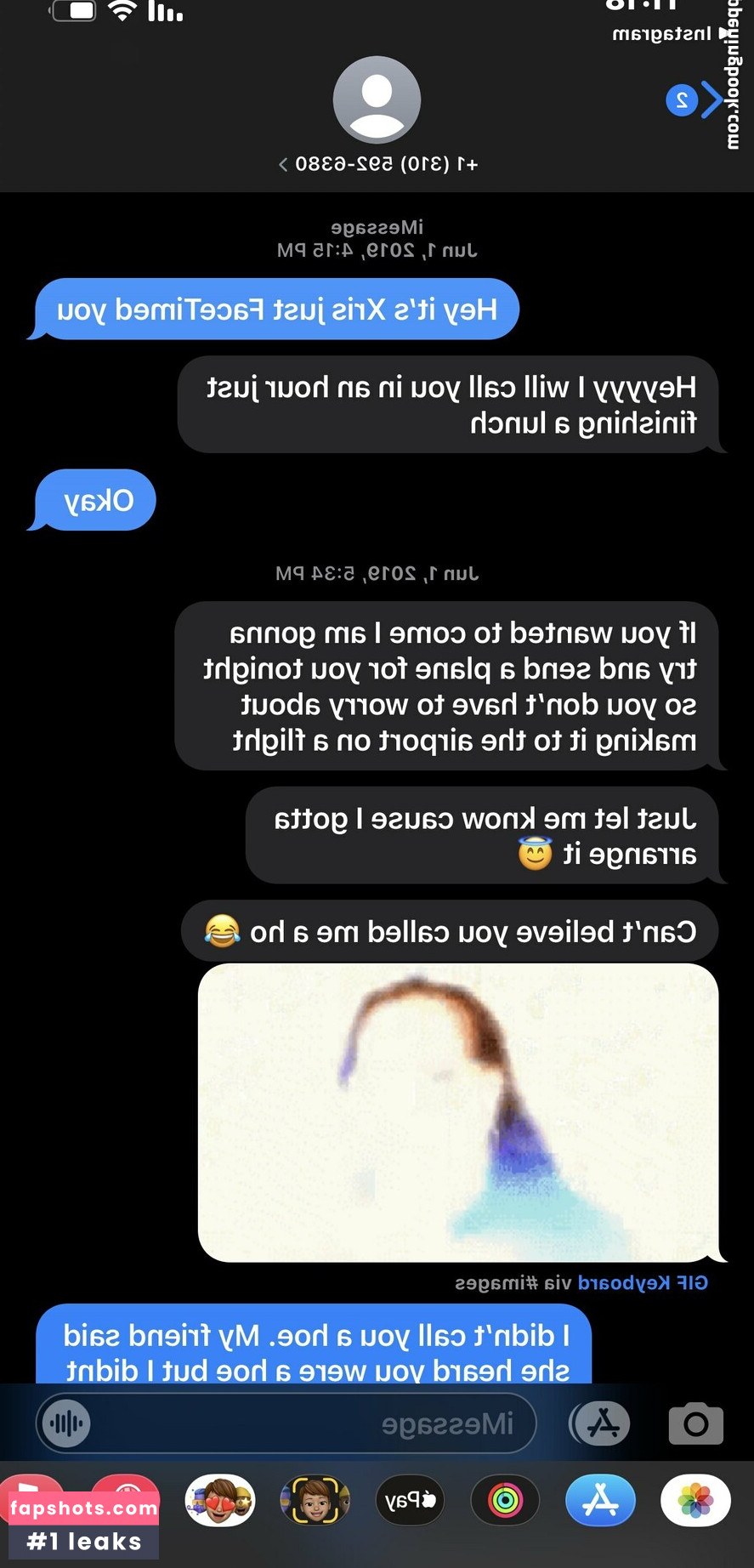Open the App Store in the app drawer
The image size is (754, 1568).
(600, 1501)
